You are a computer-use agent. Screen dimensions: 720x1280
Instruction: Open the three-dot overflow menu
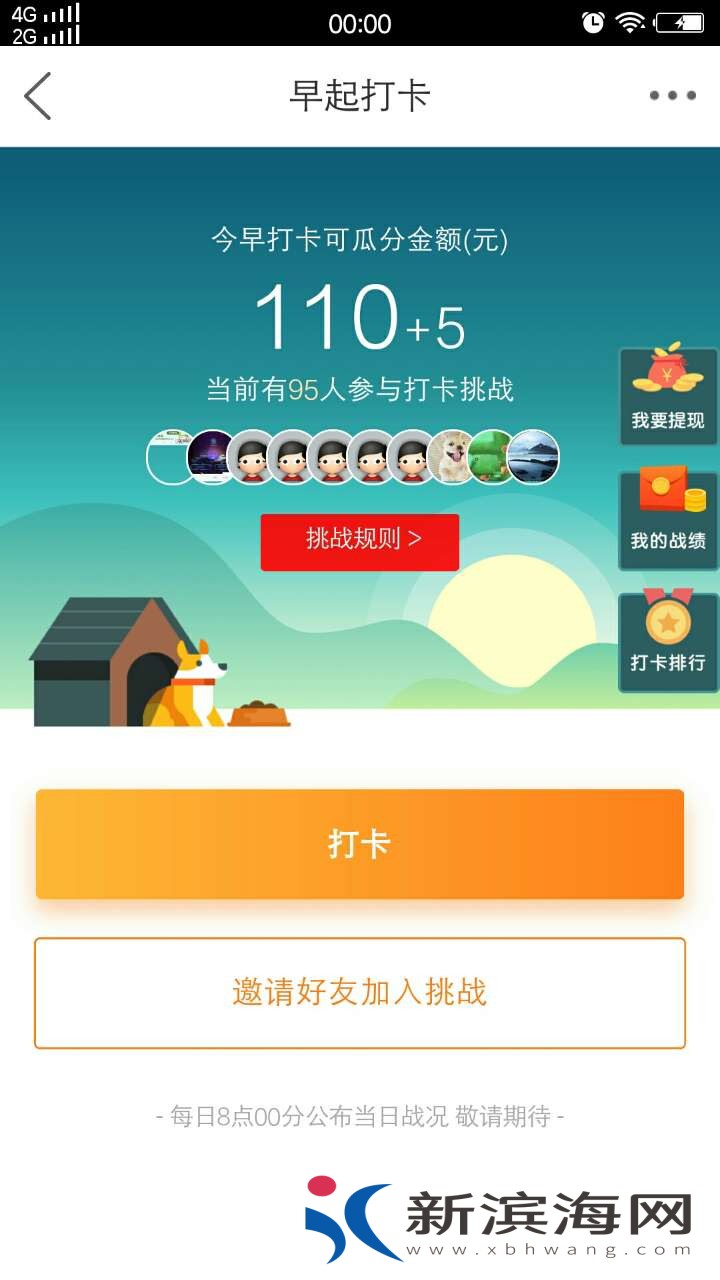672,96
